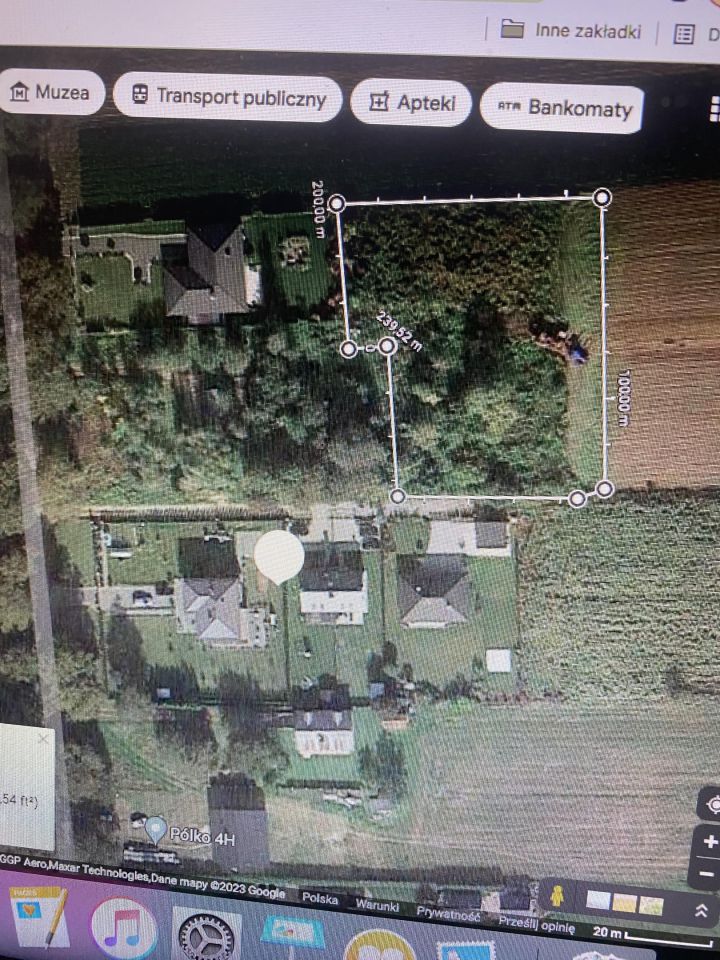Screen dimensions: 720x960
Task: Center map on my location
Action: tap(712, 803)
